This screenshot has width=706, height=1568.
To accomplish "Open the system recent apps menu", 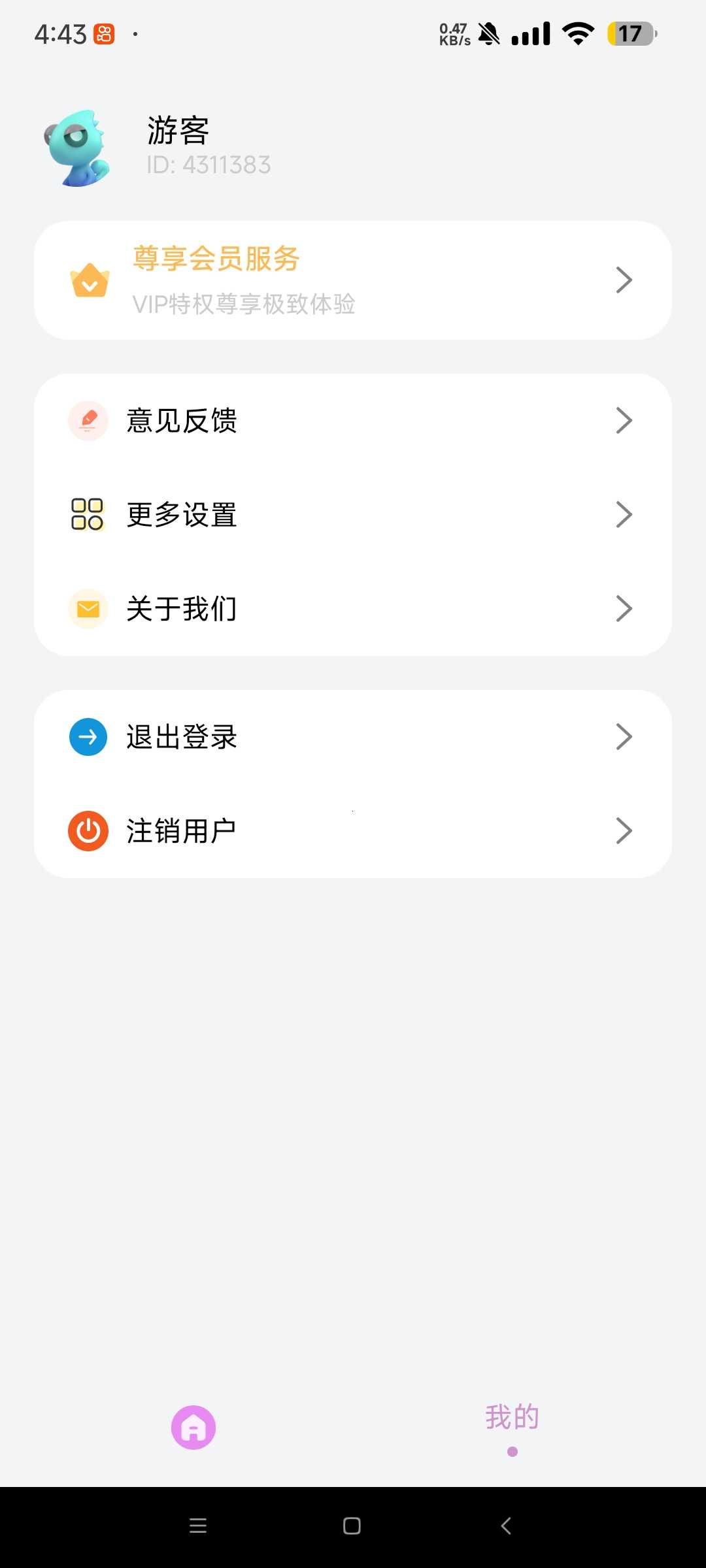I will 198,1526.
